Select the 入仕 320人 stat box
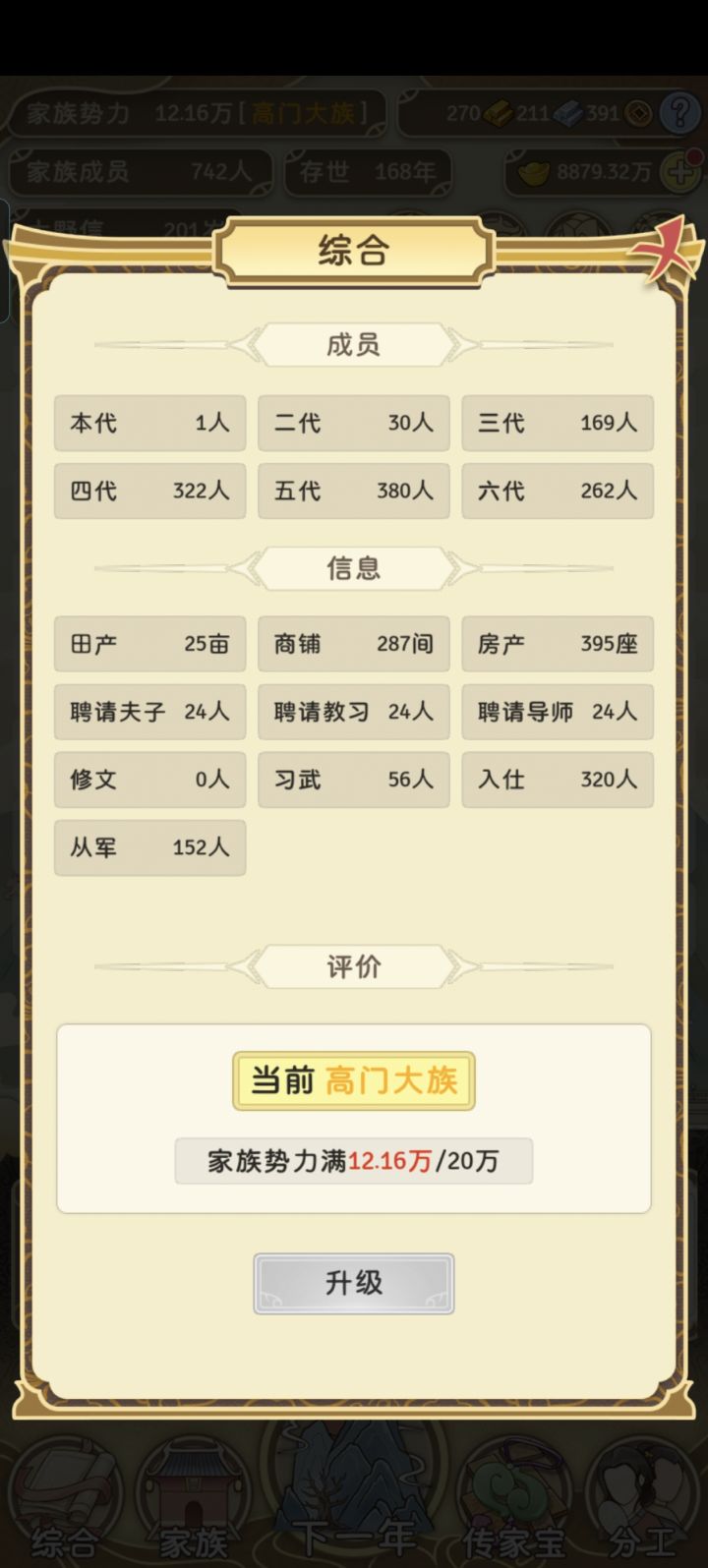This screenshot has height=1568, width=708. pos(557,780)
